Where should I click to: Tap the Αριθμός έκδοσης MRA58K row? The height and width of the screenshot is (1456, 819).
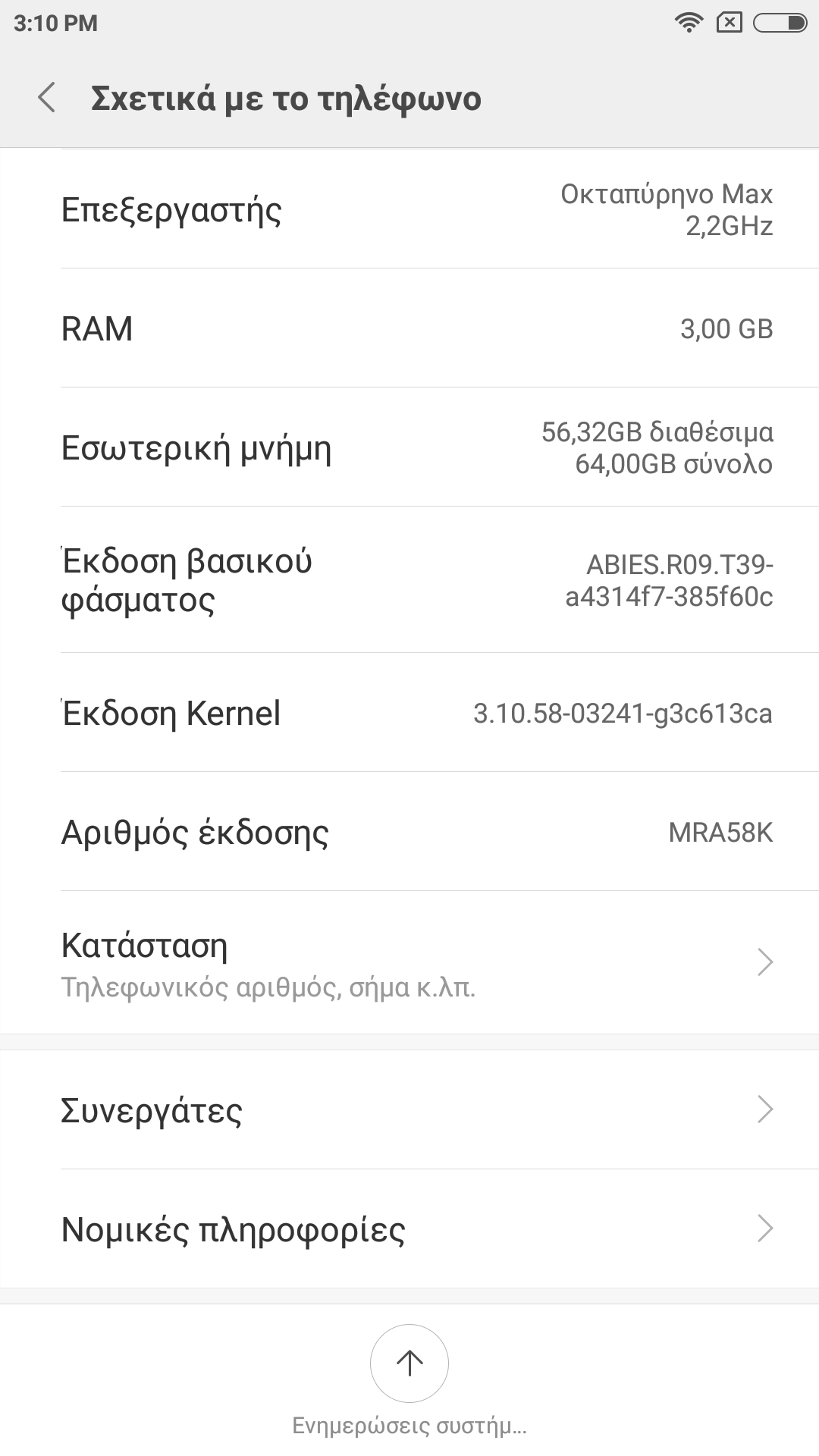coord(409,832)
